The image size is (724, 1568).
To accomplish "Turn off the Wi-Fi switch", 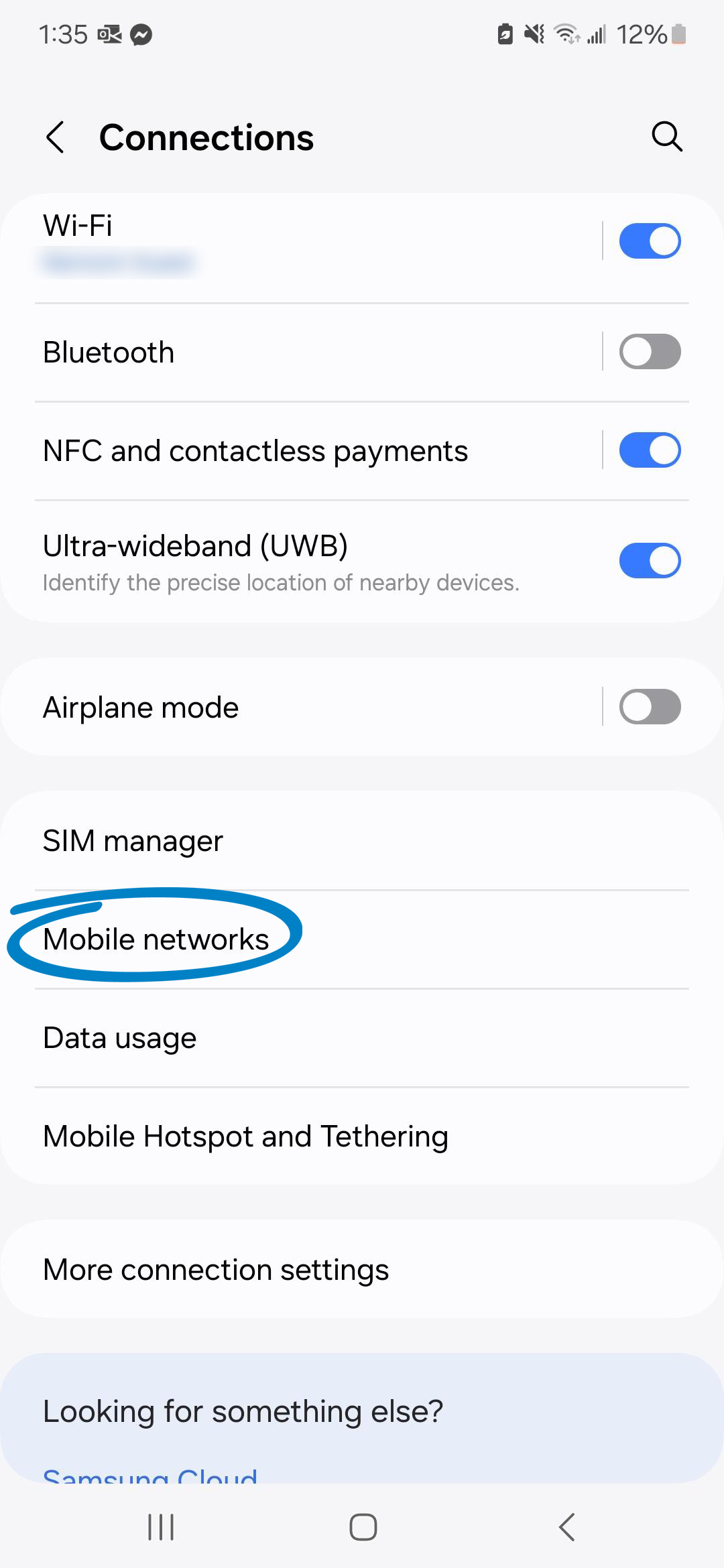I will [650, 241].
